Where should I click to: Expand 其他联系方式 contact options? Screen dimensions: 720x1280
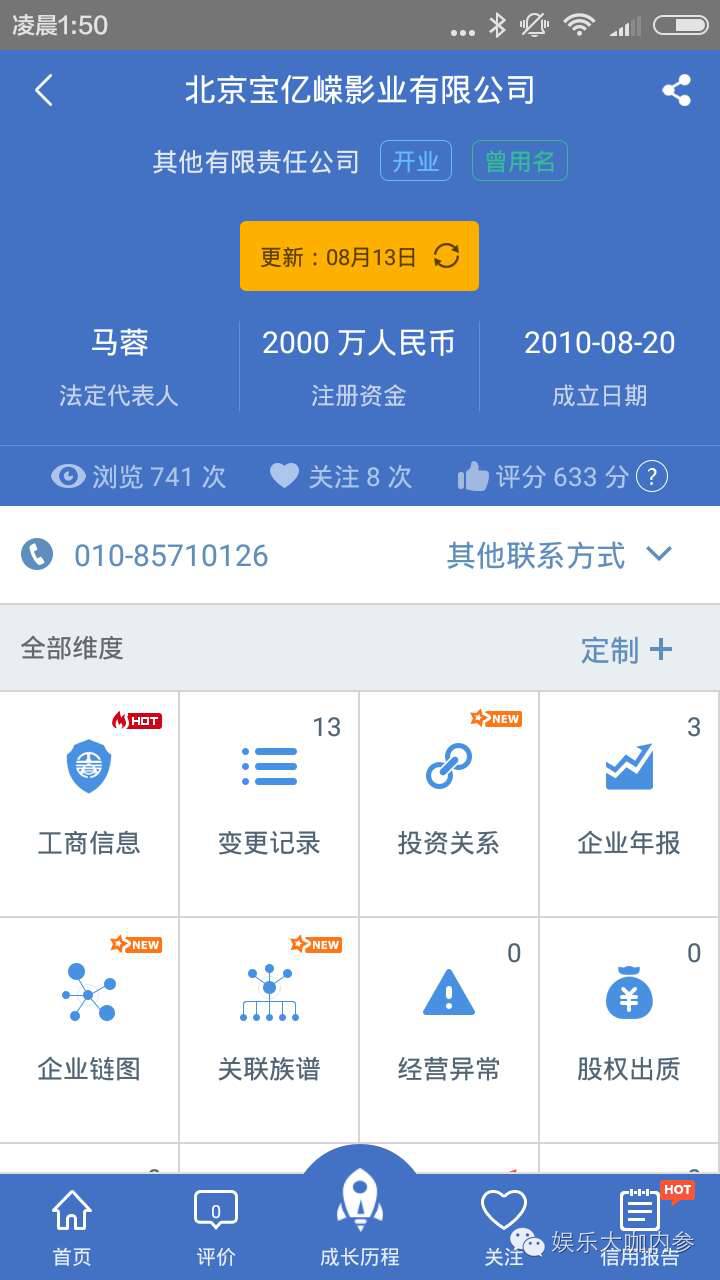coord(559,555)
